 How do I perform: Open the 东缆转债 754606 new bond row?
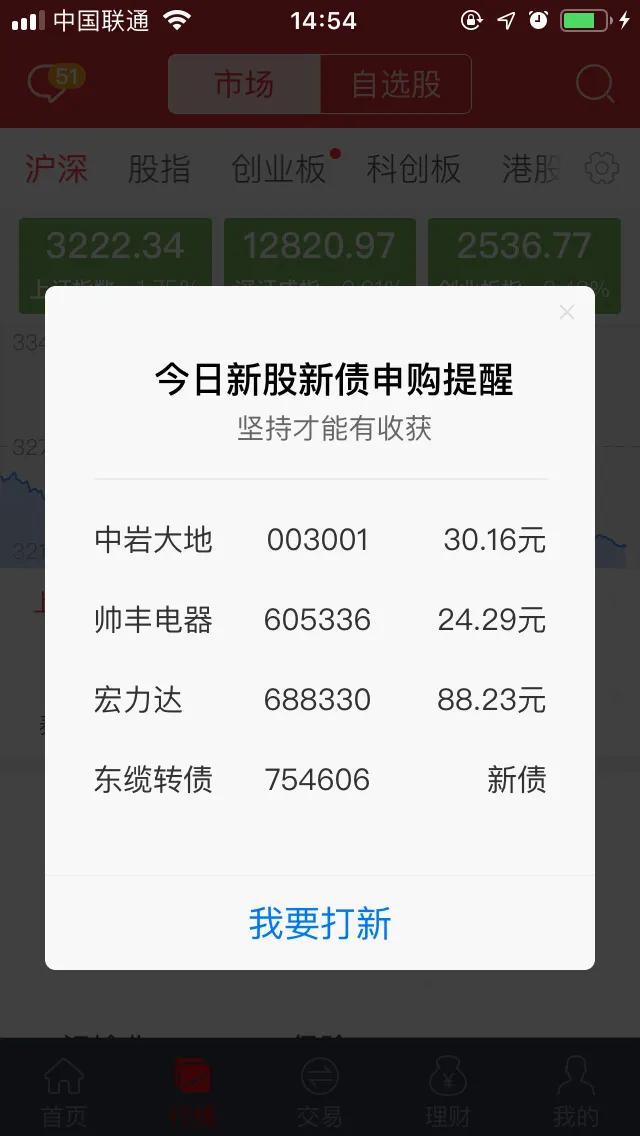(320, 780)
